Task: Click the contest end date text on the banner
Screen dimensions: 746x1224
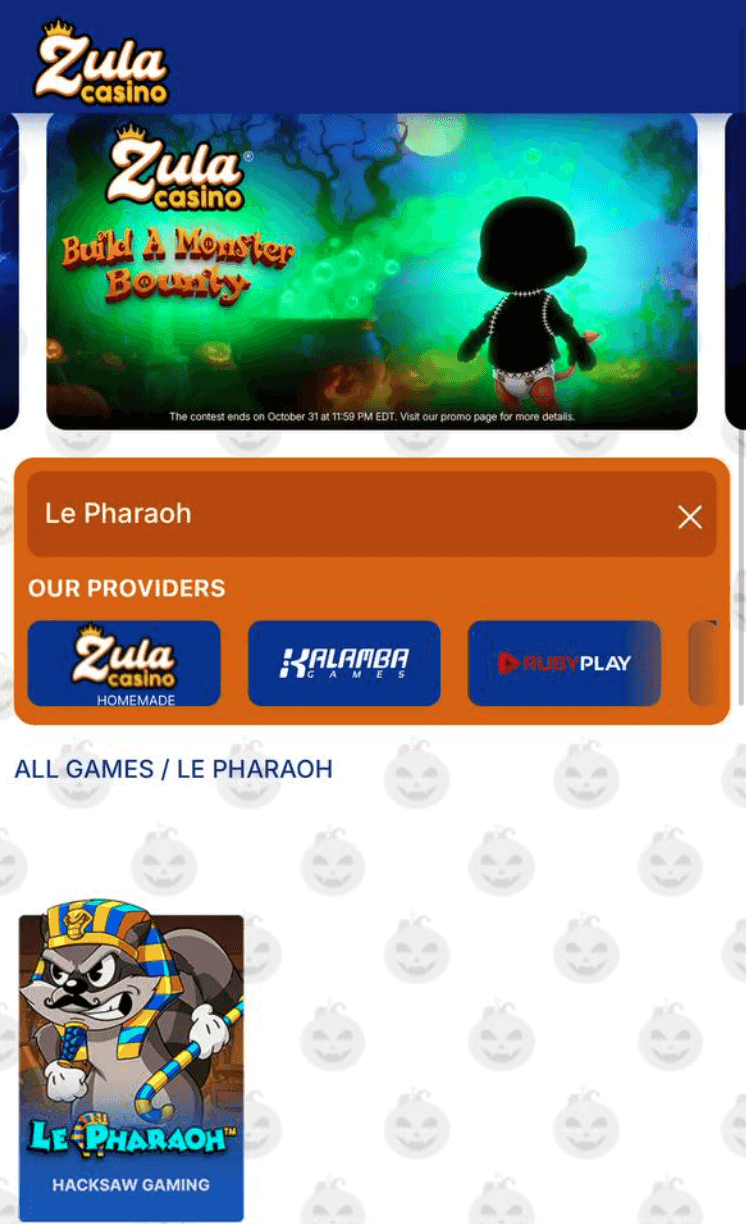Action: coord(373,417)
